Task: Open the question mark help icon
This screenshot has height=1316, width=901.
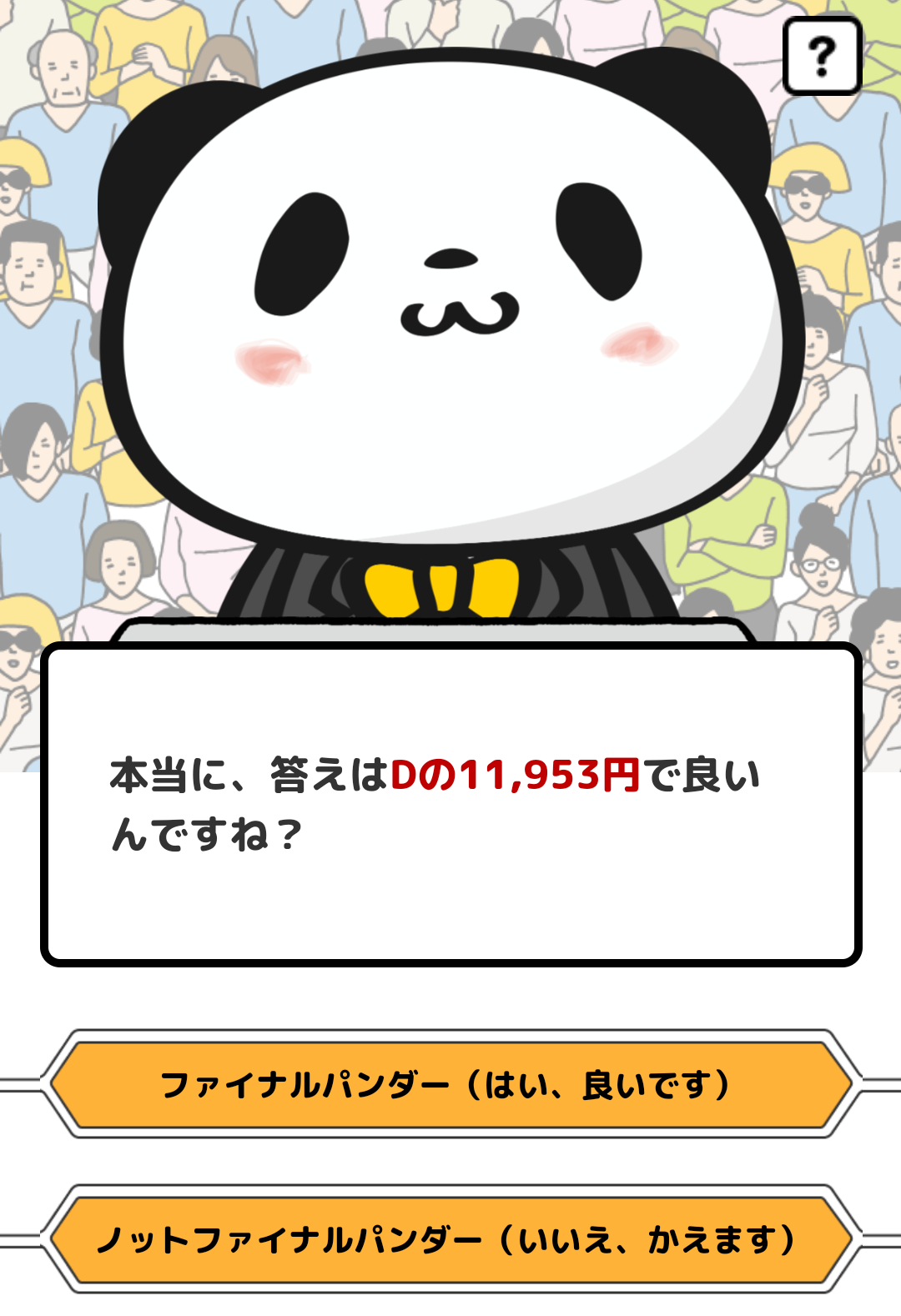Action: 822,57
